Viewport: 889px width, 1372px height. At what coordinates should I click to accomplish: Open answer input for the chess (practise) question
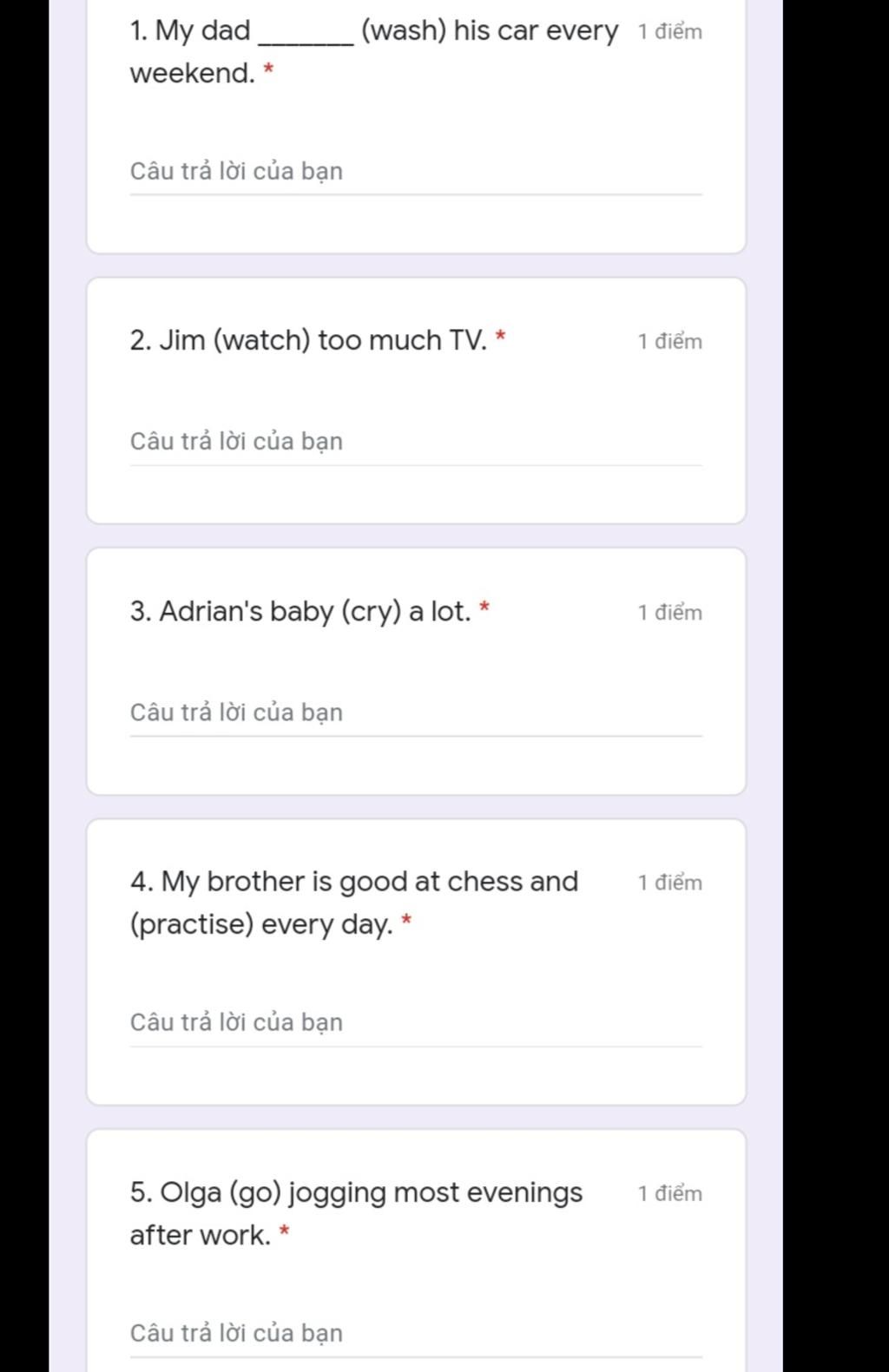[415, 1022]
